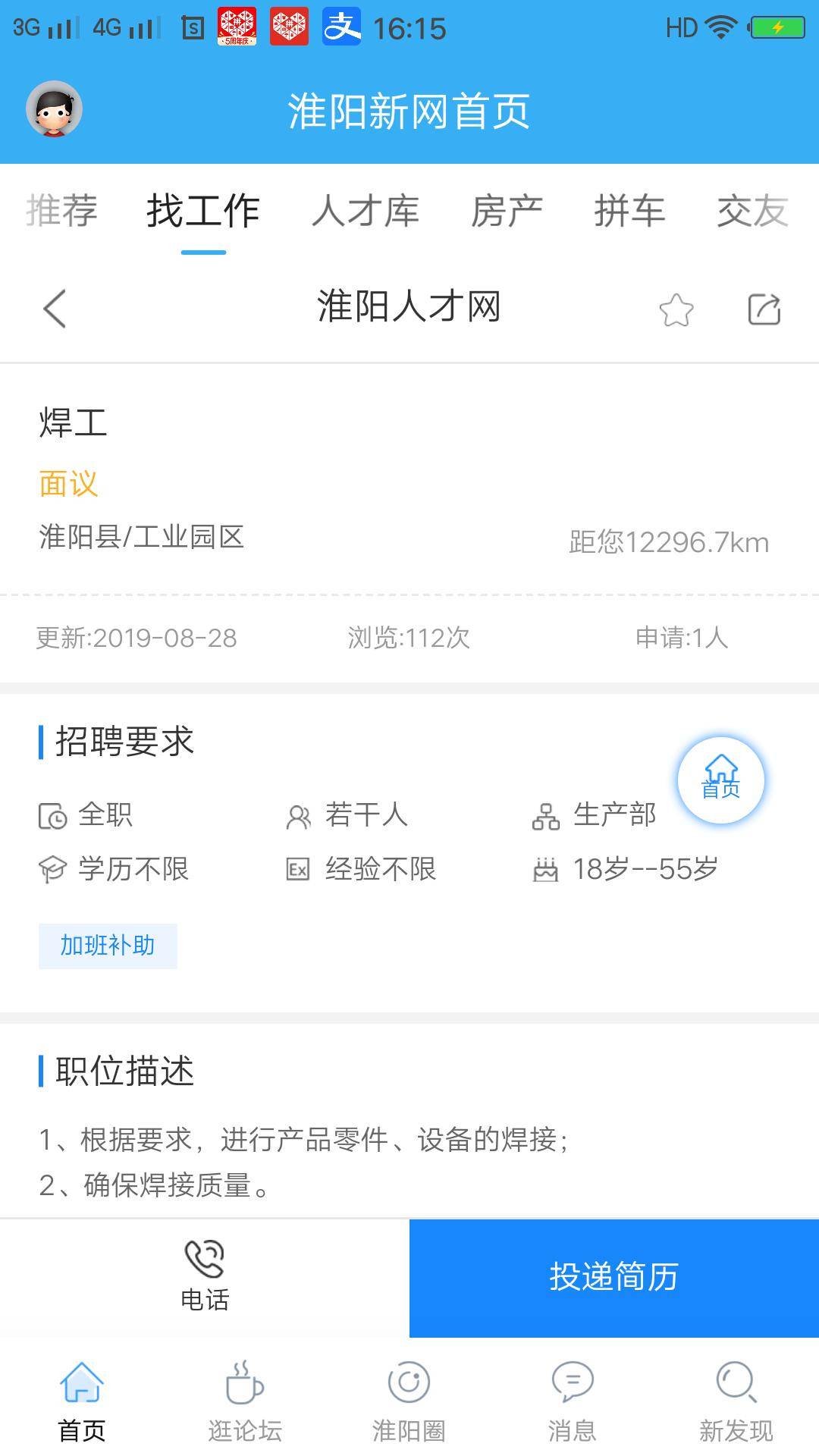This screenshot has height=1456, width=819.
Task: Open 逛论坛 in bottom navigation
Action: click(245, 1401)
